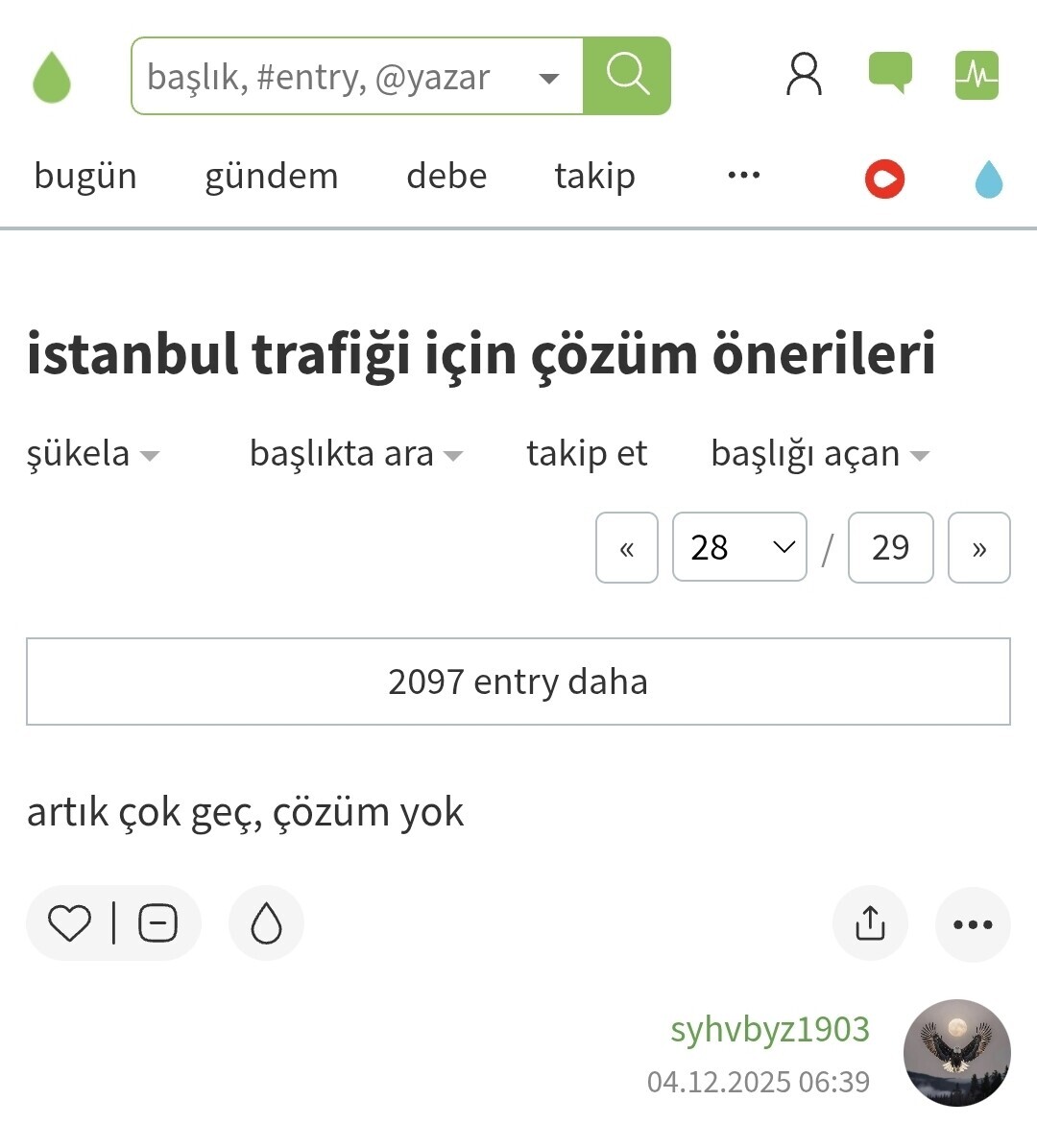This screenshot has height=1148, width=1037.
Task: Switch to the gündem tab
Action: [272, 177]
